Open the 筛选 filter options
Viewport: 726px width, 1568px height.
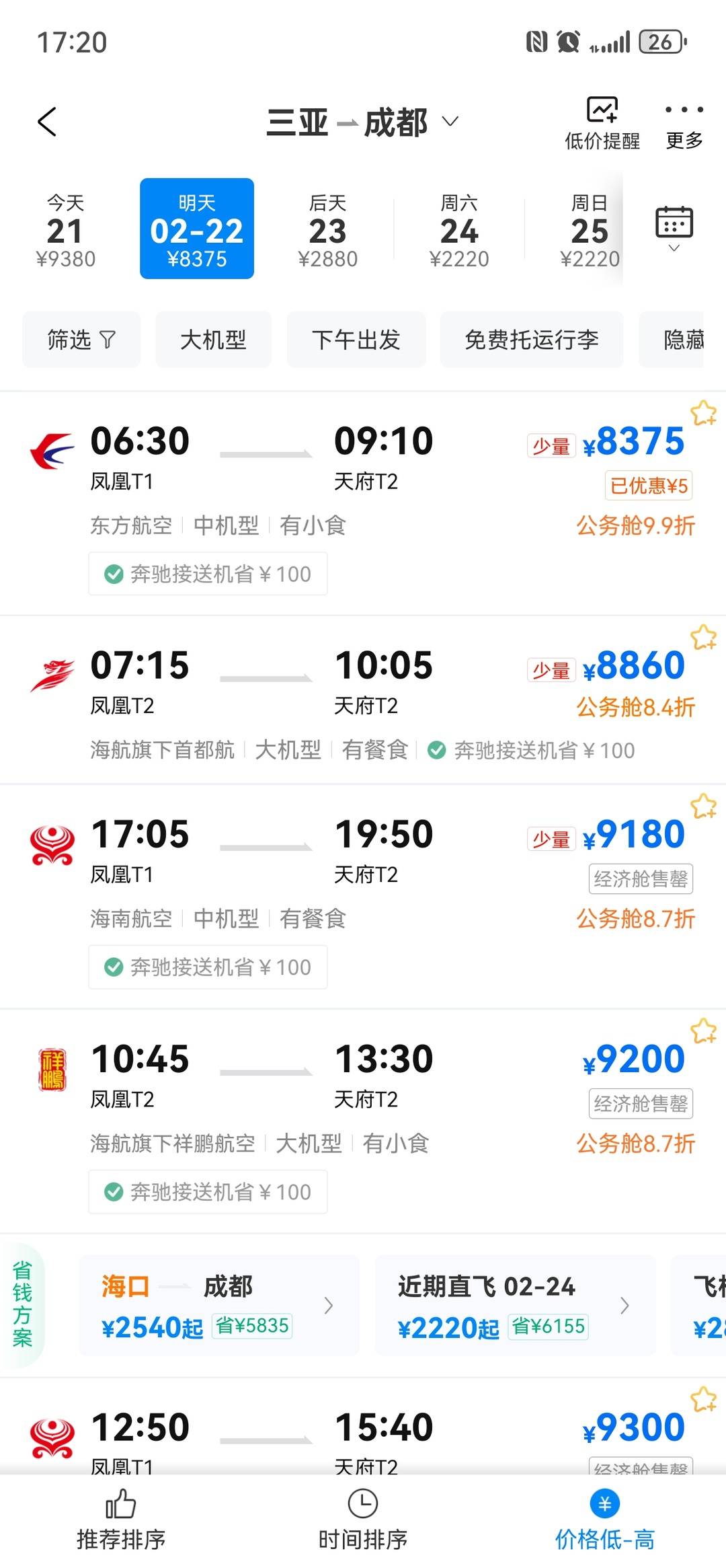pyautogui.click(x=81, y=340)
